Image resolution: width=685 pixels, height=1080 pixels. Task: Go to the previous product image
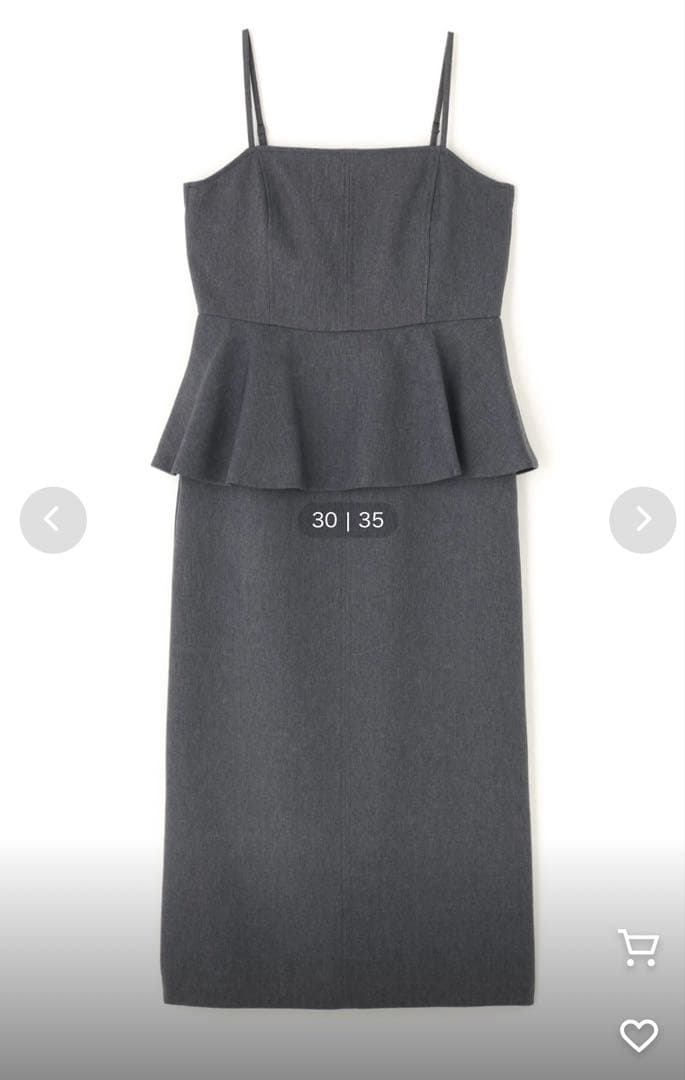[x=53, y=520]
